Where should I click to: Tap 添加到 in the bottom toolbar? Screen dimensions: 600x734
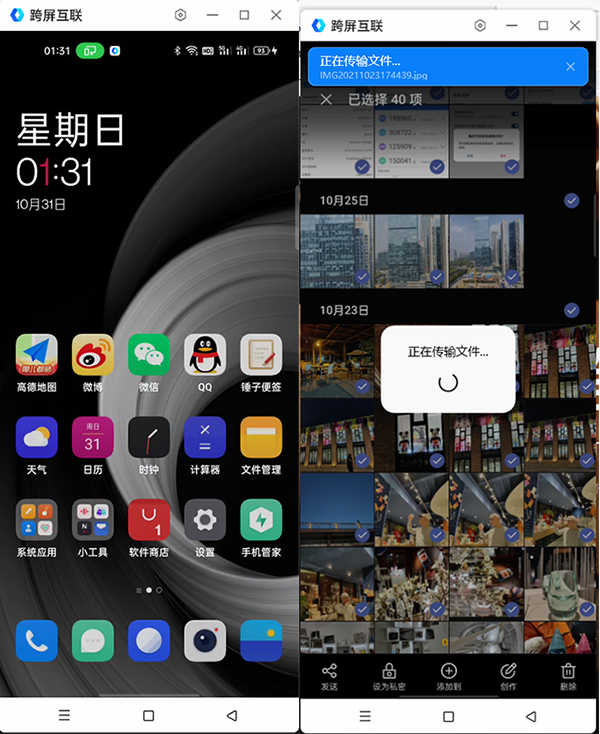point(448,677)
